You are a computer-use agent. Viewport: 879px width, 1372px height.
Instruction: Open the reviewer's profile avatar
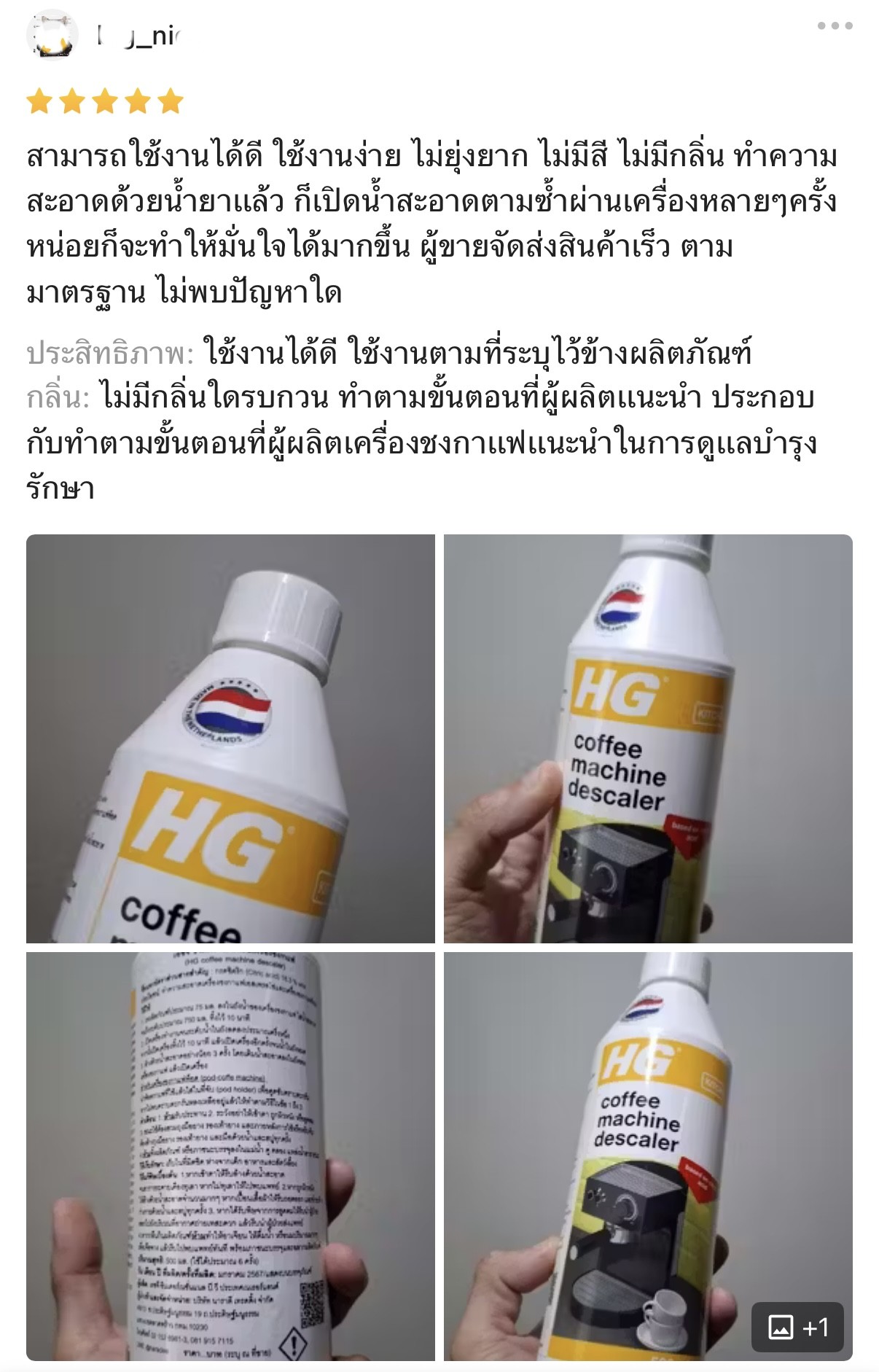coord(52,35)
